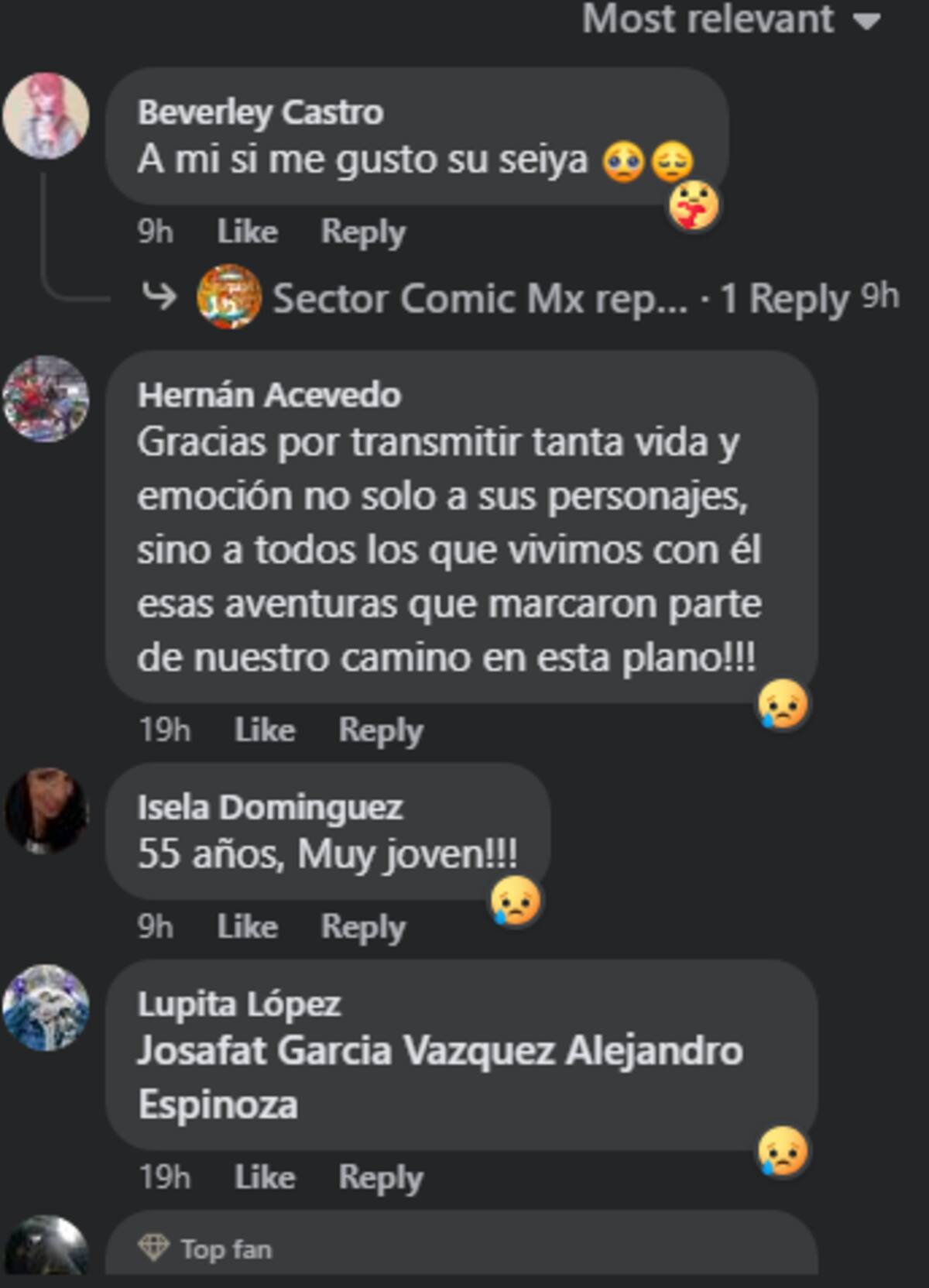Click the reply arrow icon under Beverley Castro
This screenshot has height=1288, width=929.
[x=162, y=297]
